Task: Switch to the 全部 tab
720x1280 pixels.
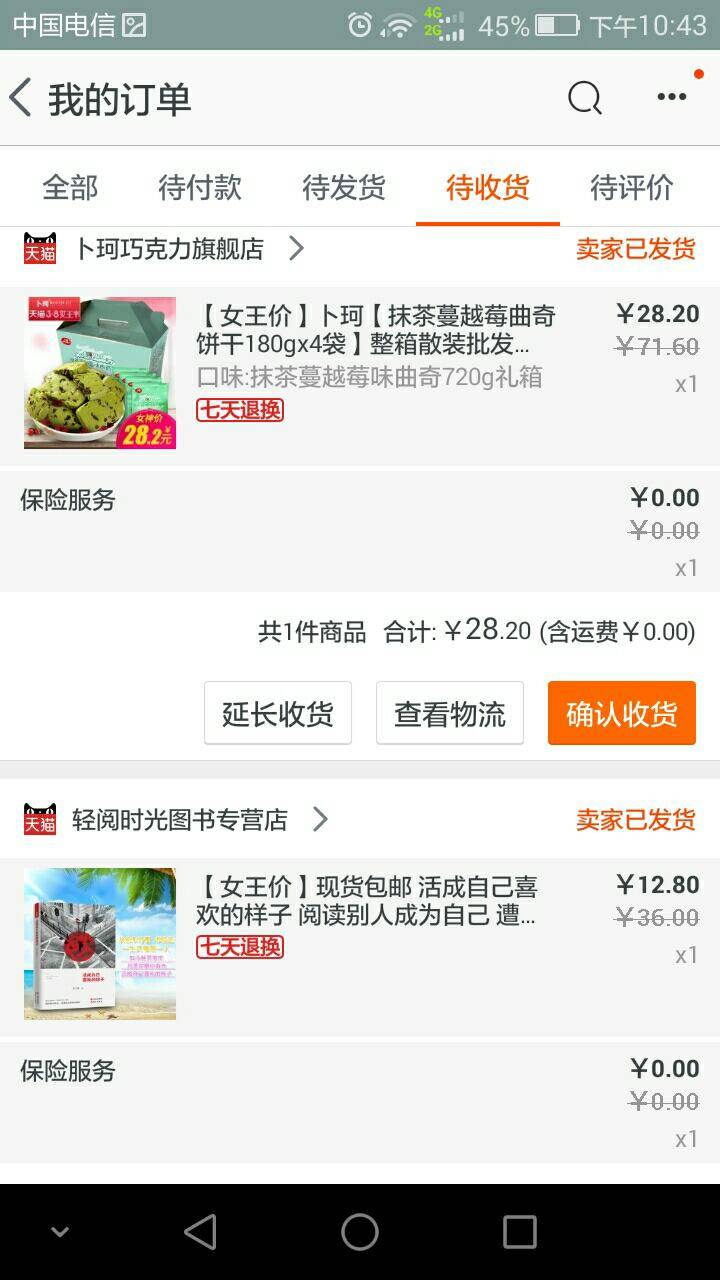Action: coord(70,187)
